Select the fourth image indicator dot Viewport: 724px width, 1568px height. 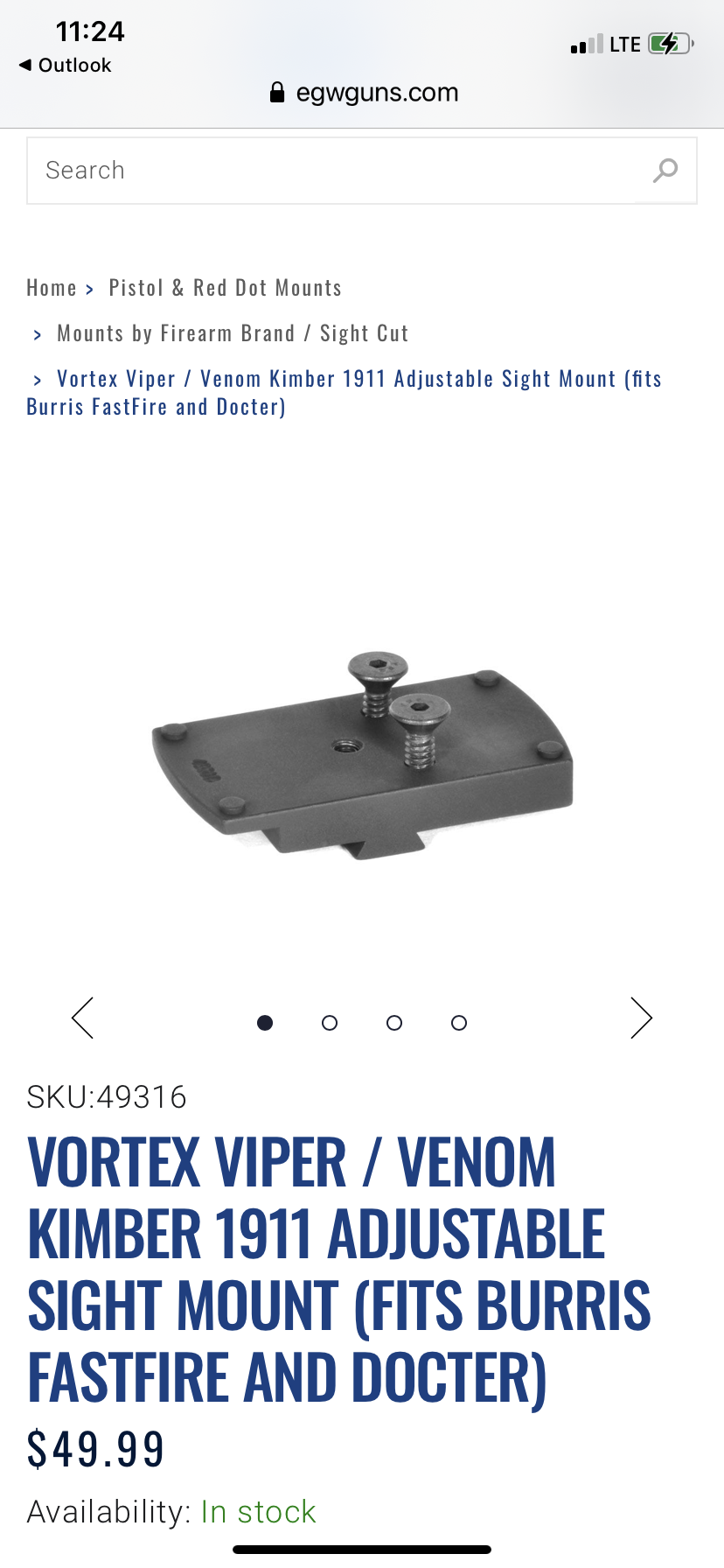[459, 1023]
